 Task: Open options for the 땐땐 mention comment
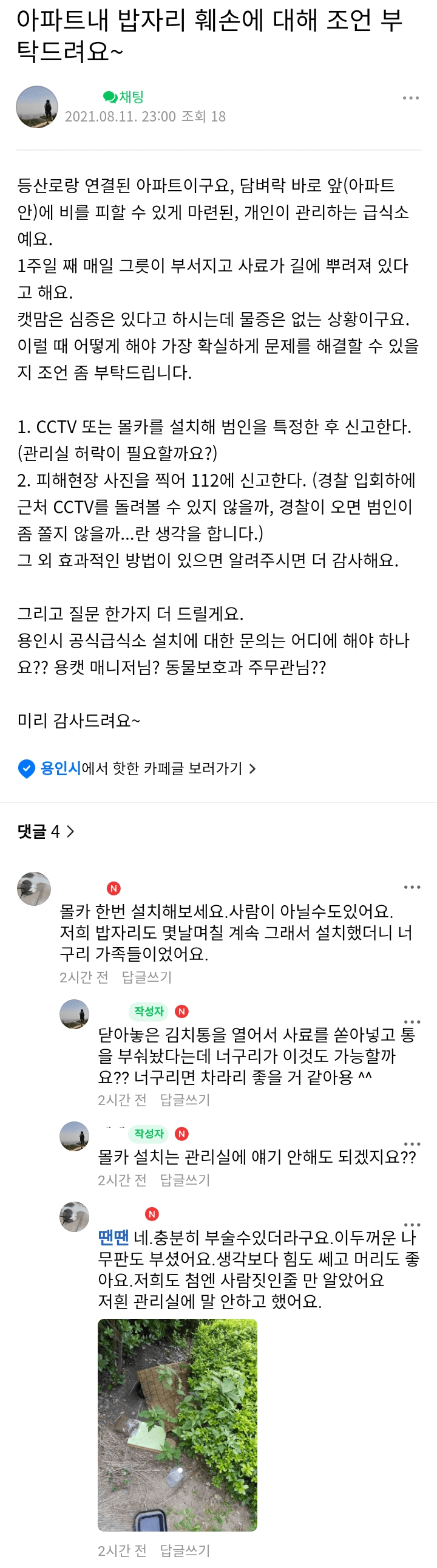(412, 1224)
